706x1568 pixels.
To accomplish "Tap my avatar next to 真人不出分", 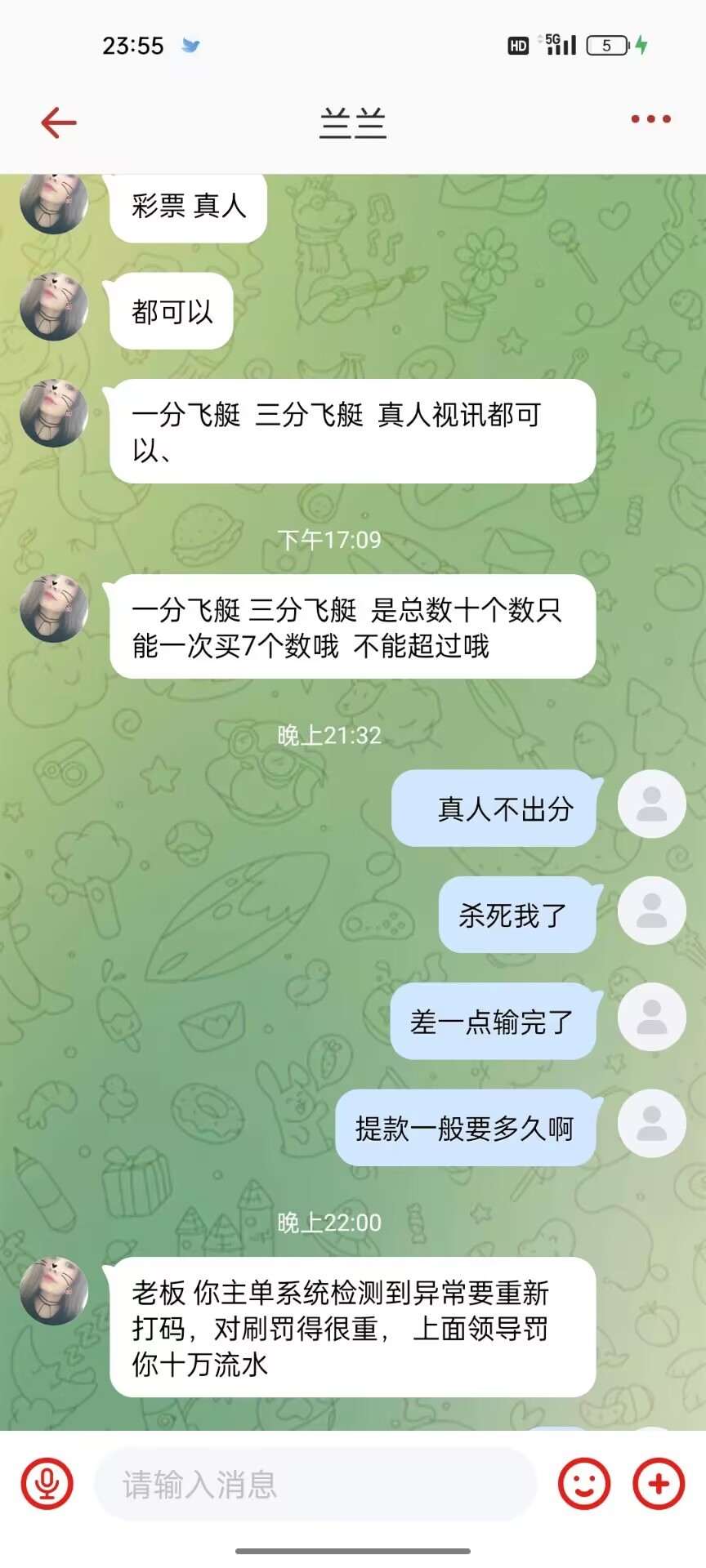I will point(651,804).
